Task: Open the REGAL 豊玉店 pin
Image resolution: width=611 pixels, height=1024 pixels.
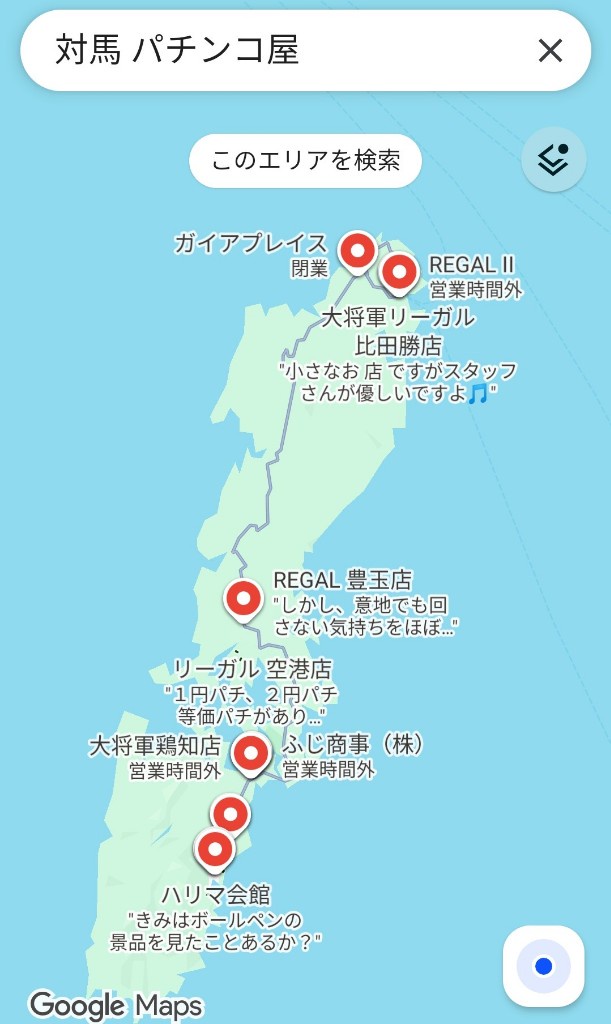Action: (244, 598)
